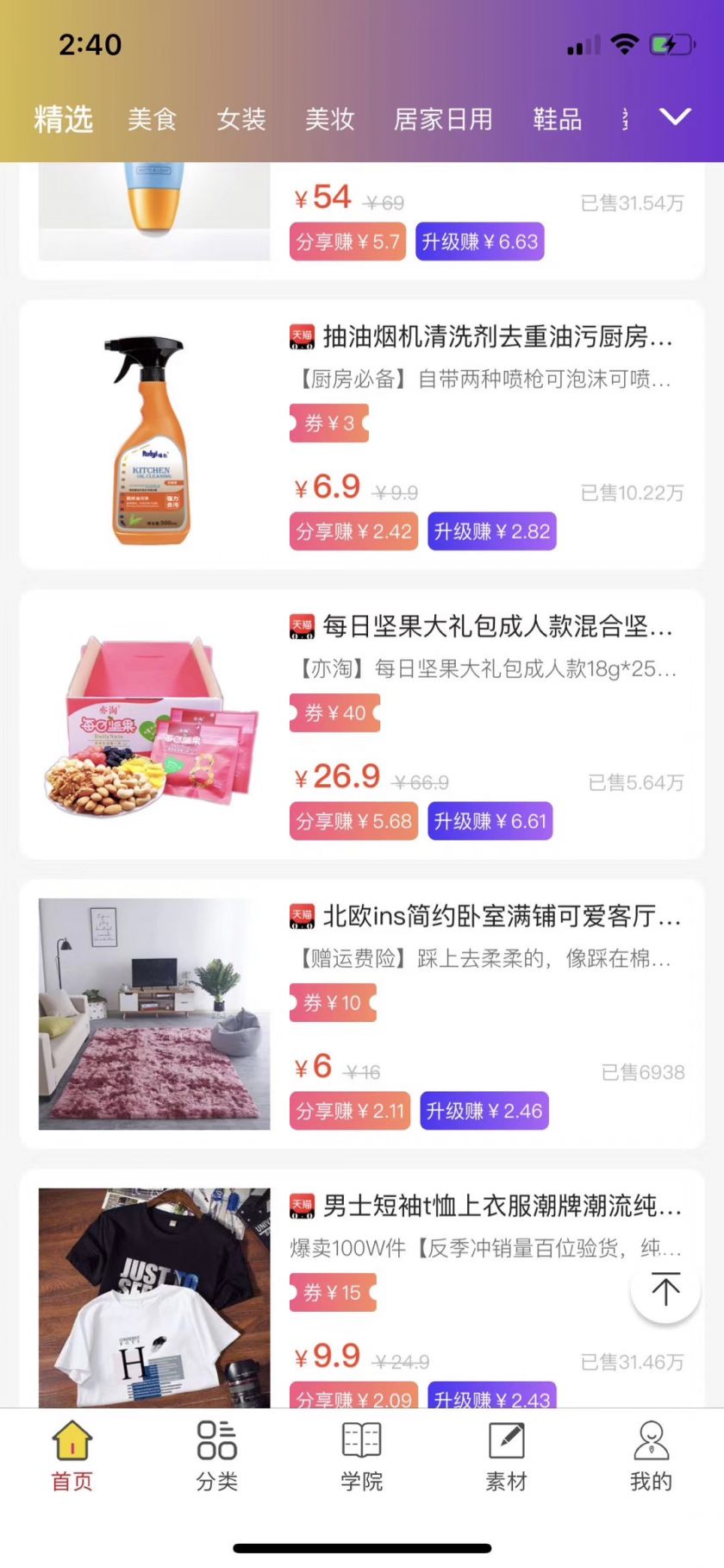Expand the category dropdown arrow
The image size is (724, 1568).
[675, 117]
